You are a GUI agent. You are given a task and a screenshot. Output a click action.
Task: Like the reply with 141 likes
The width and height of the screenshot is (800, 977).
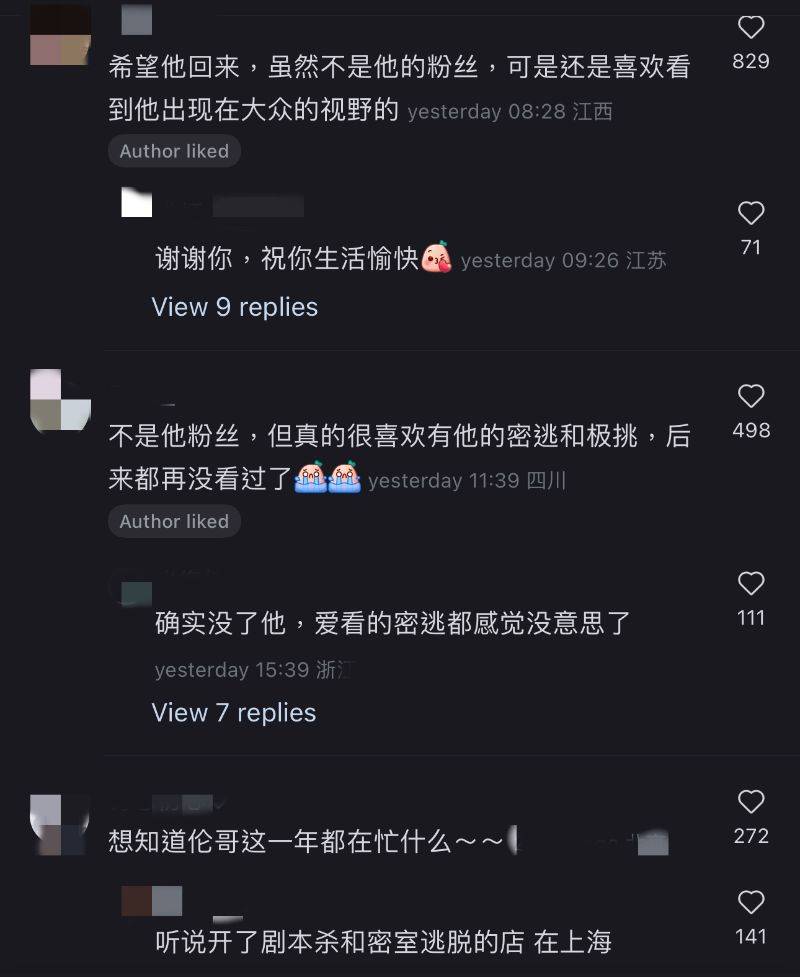coord(750,902)
